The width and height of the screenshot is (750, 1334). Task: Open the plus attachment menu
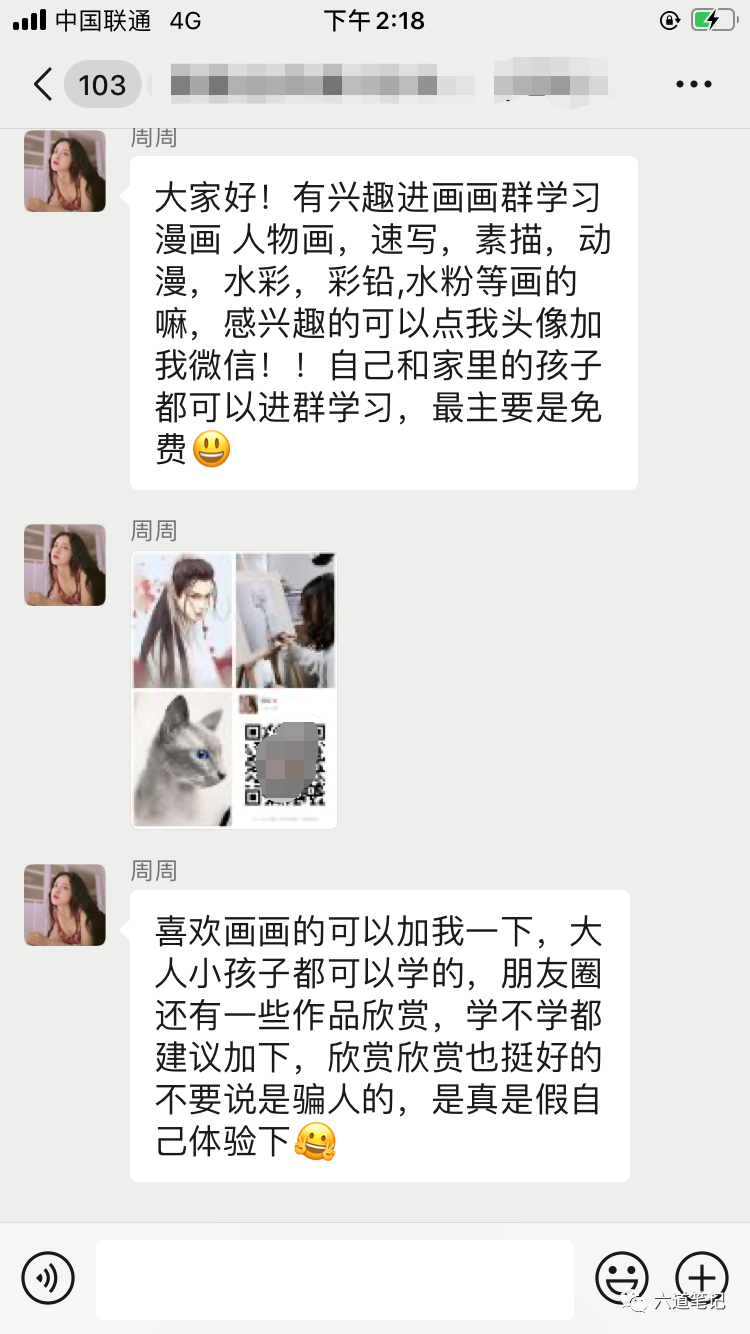(701, 1277)
